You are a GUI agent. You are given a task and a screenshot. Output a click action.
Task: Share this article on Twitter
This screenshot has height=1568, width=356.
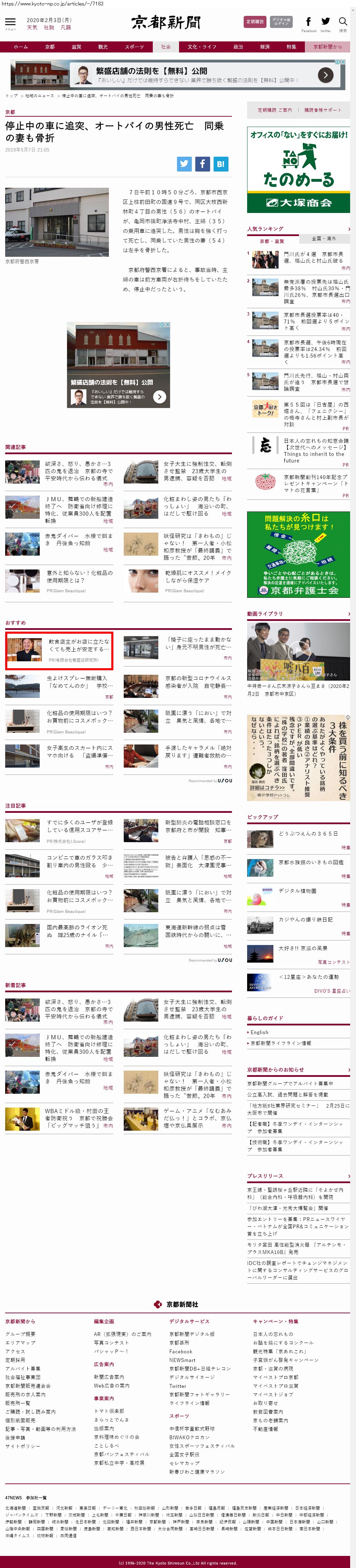point(184,163)
